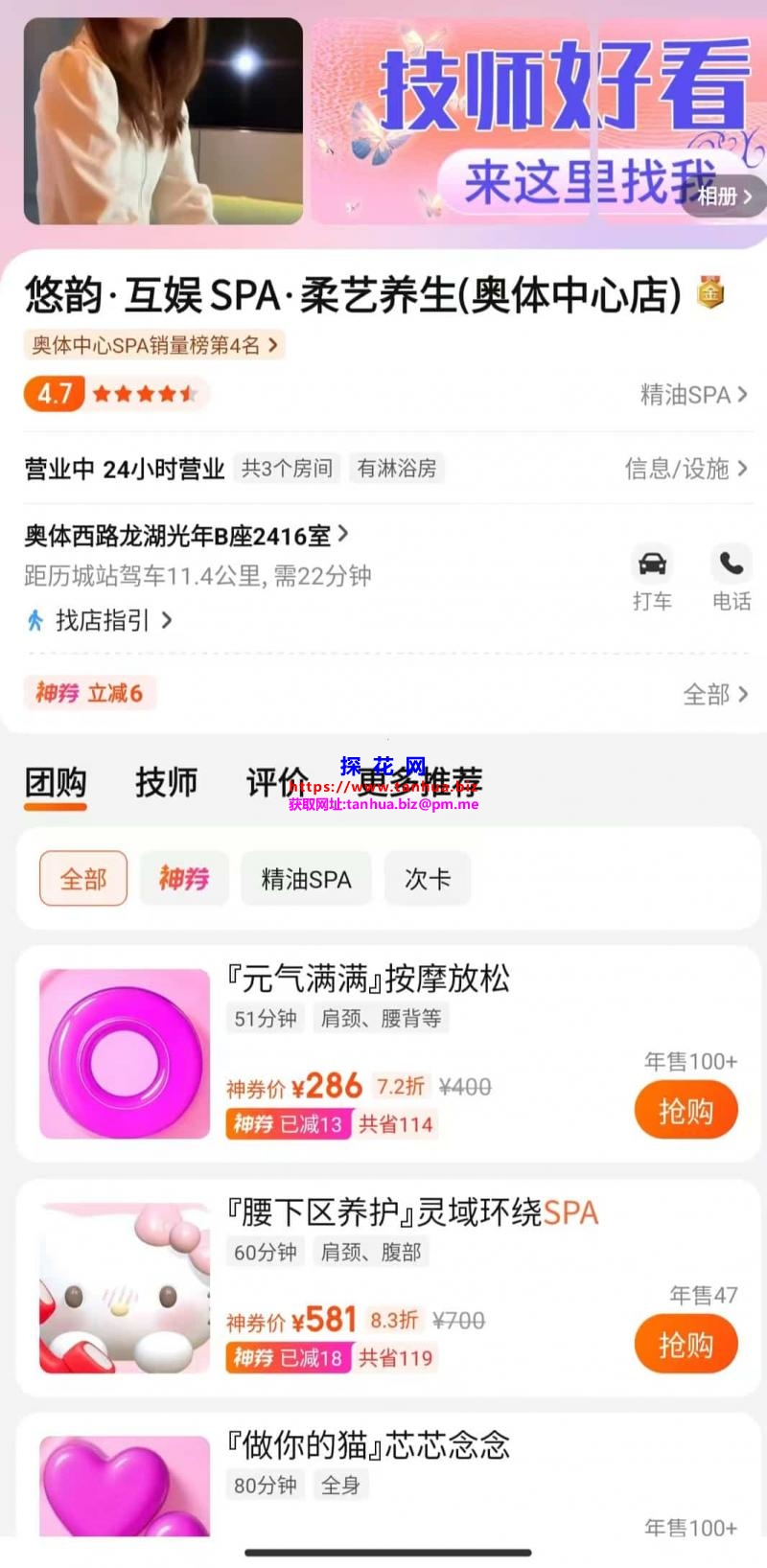Claim the 神券 立减6 coupon
The height and width of the screenshot is (1568, 767).
(89, 693)
